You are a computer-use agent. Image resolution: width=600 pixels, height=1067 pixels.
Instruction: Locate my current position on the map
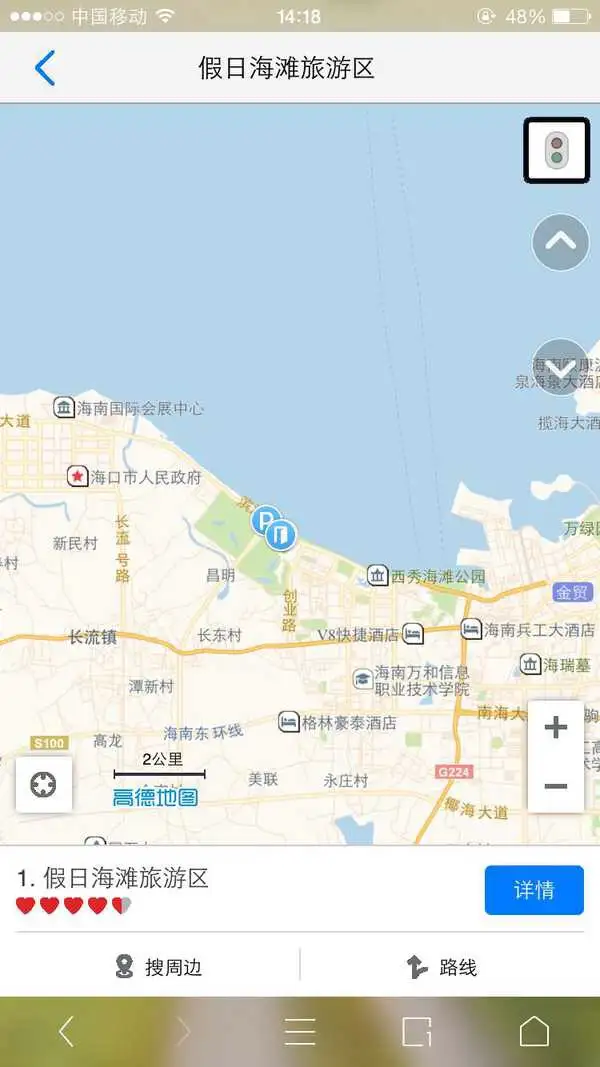click(x=44, y=785)
